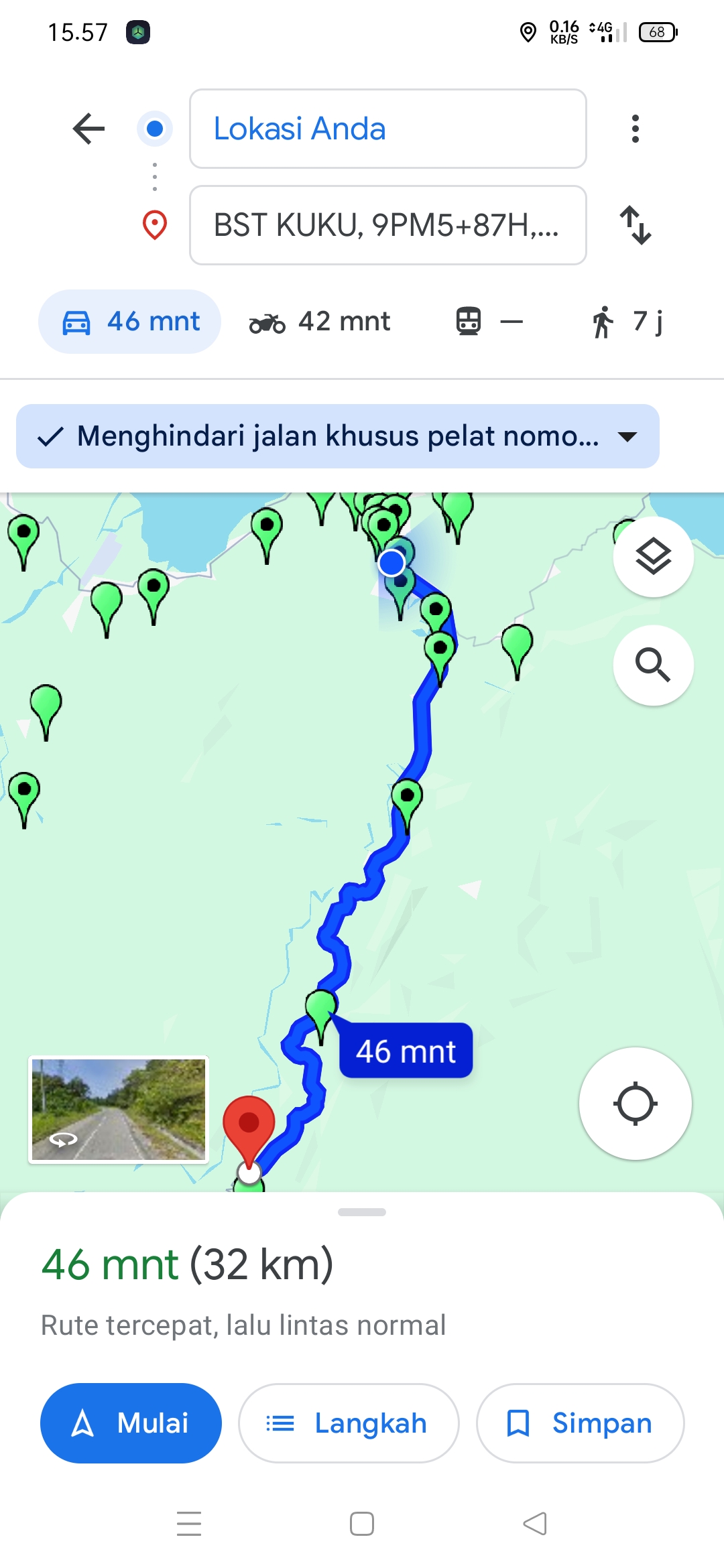This screenshot has height=1568, width=724.
Task: Switch to motorcycle mode 42 mnt
Action: tap(319, 322)
